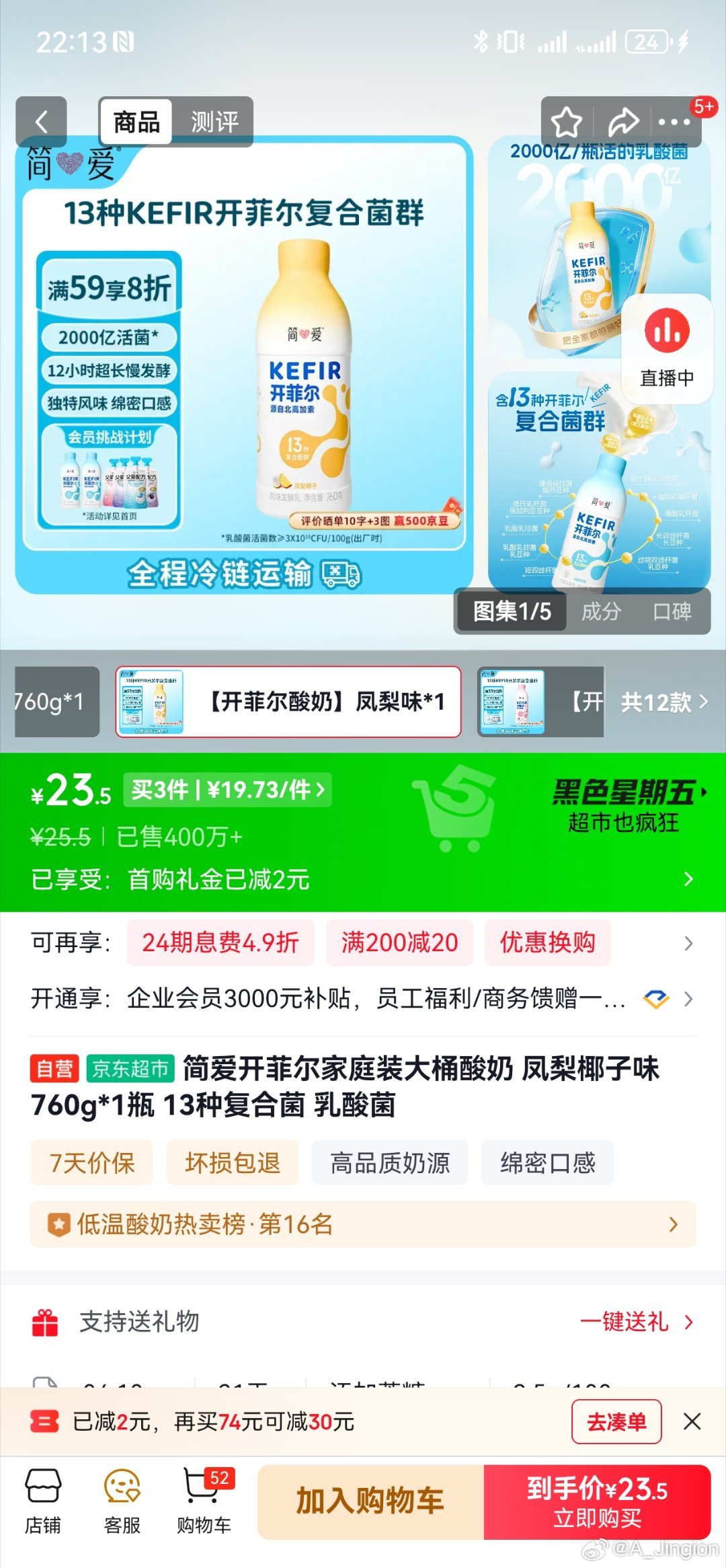The width and height of the screenshot is (726, 1568).
Task: Tap the 去凑单 button
Action: click(x=616, y=1421)
